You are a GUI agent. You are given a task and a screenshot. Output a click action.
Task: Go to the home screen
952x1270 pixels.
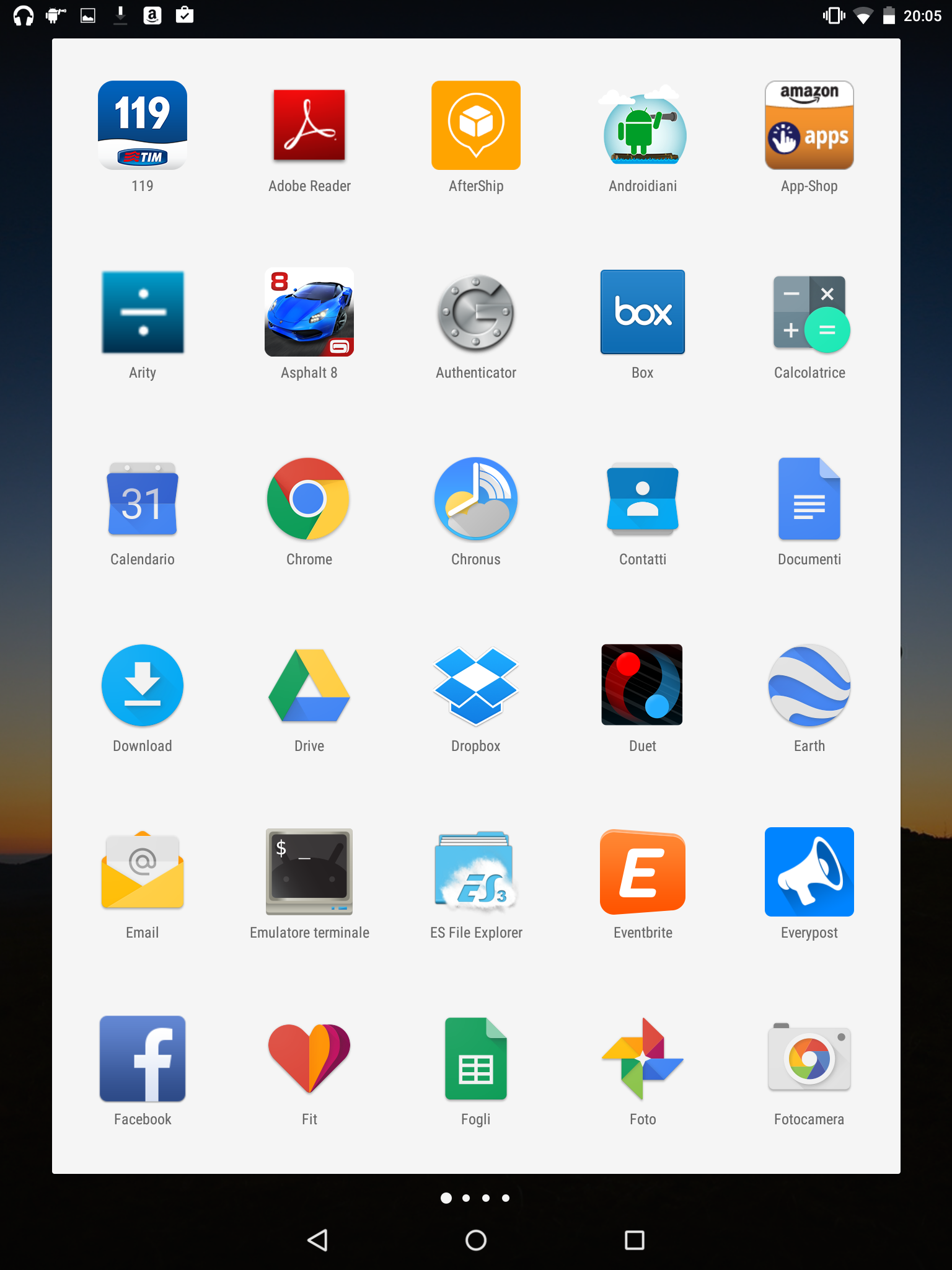click(476, 1240)
